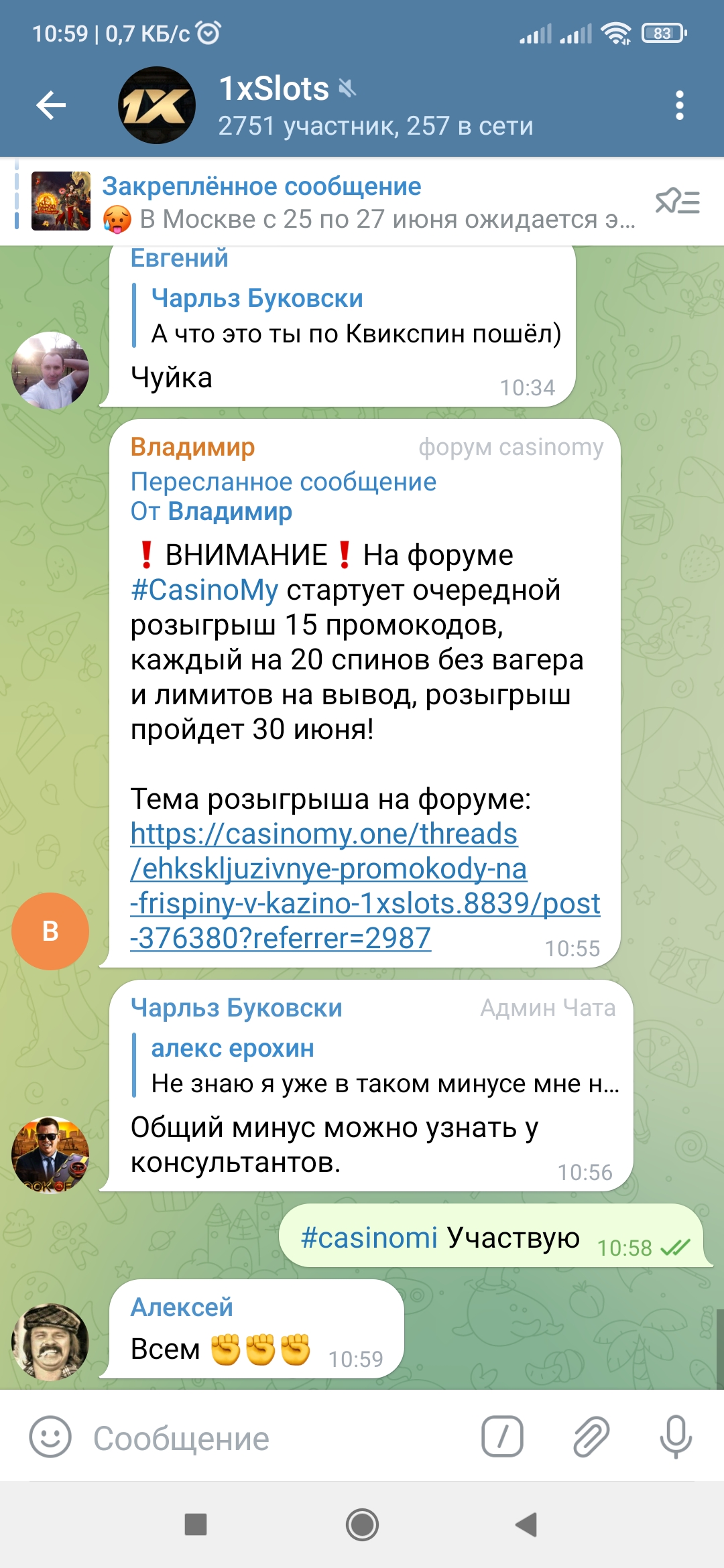Show the pinned messages list icon
724x1568 pixels.
point(677,201)
